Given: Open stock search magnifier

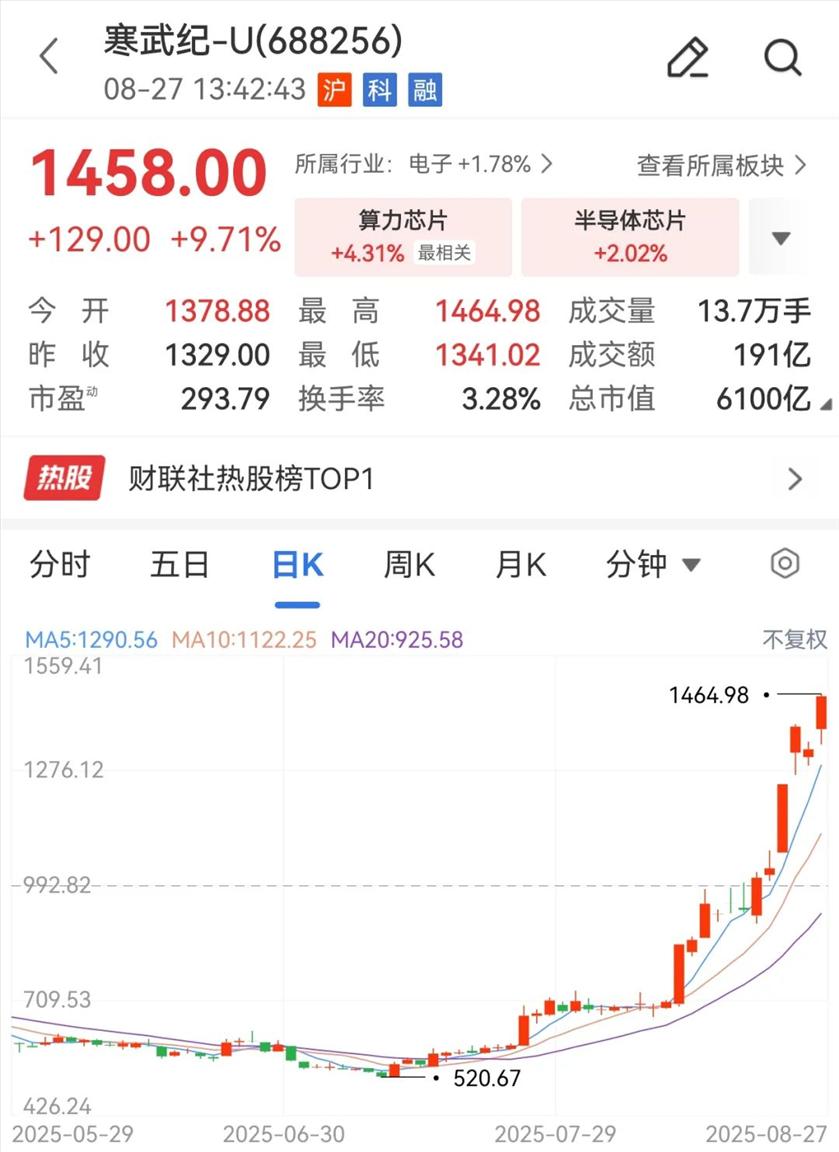Looking at the screenshot, I should (783, 58).
